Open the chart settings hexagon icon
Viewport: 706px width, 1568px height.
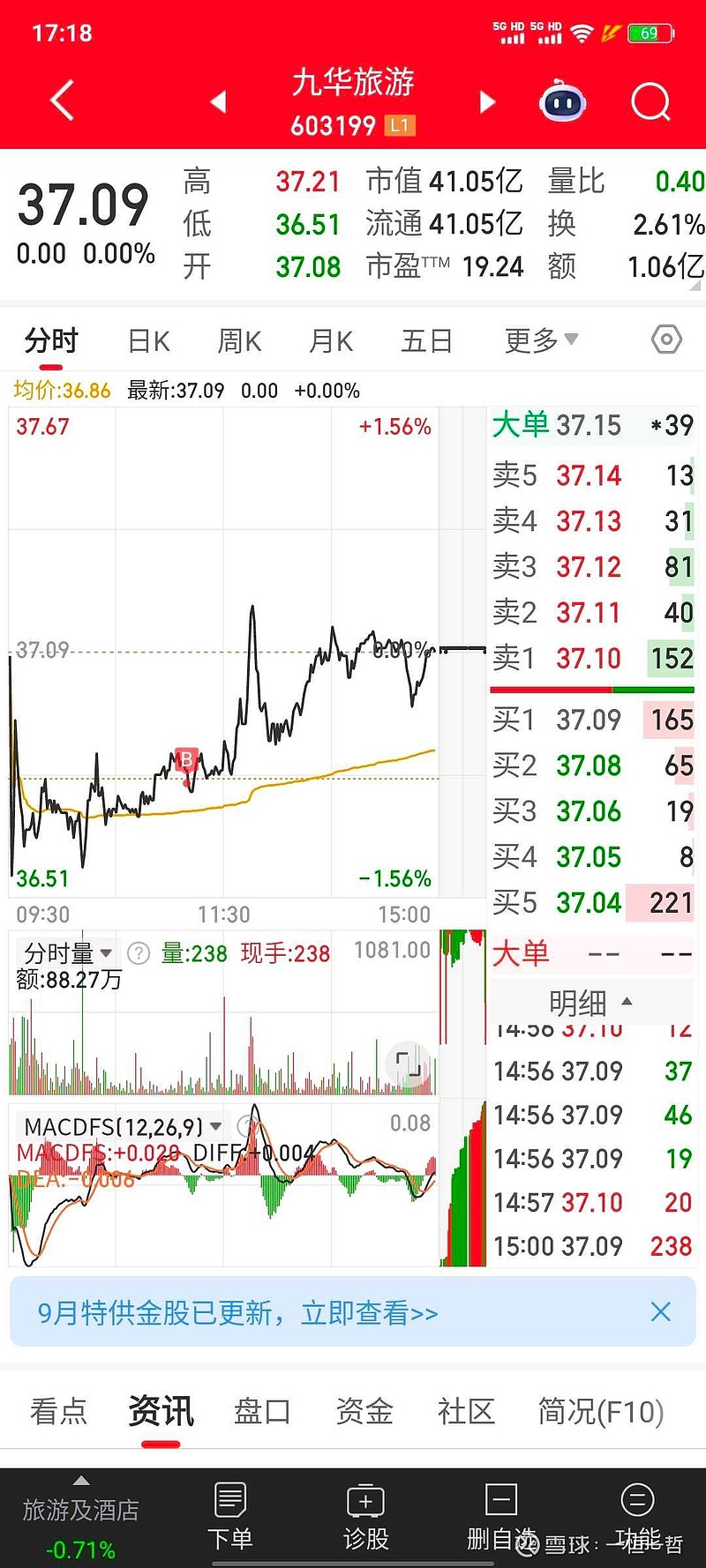(666, 340)
